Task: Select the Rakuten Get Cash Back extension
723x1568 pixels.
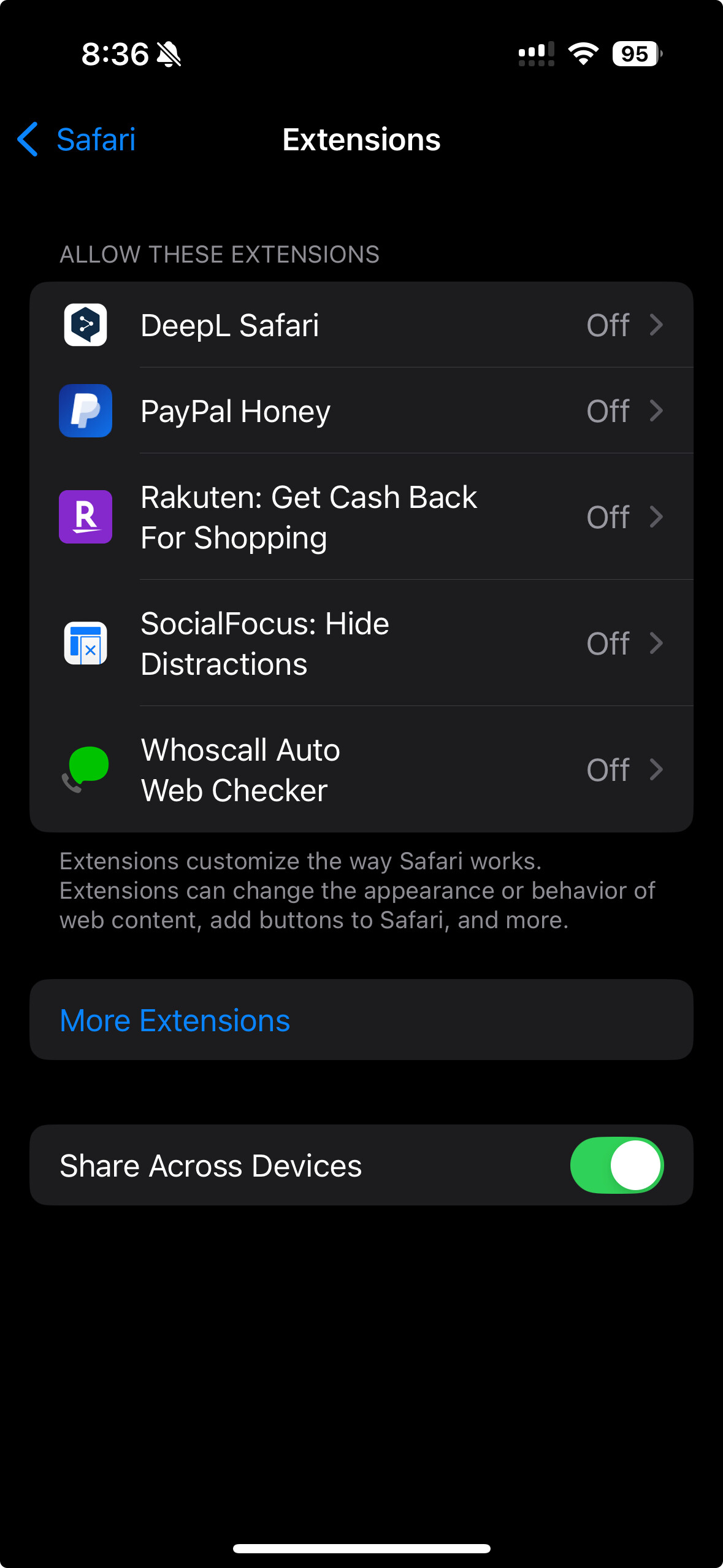Action: (361, 517)
